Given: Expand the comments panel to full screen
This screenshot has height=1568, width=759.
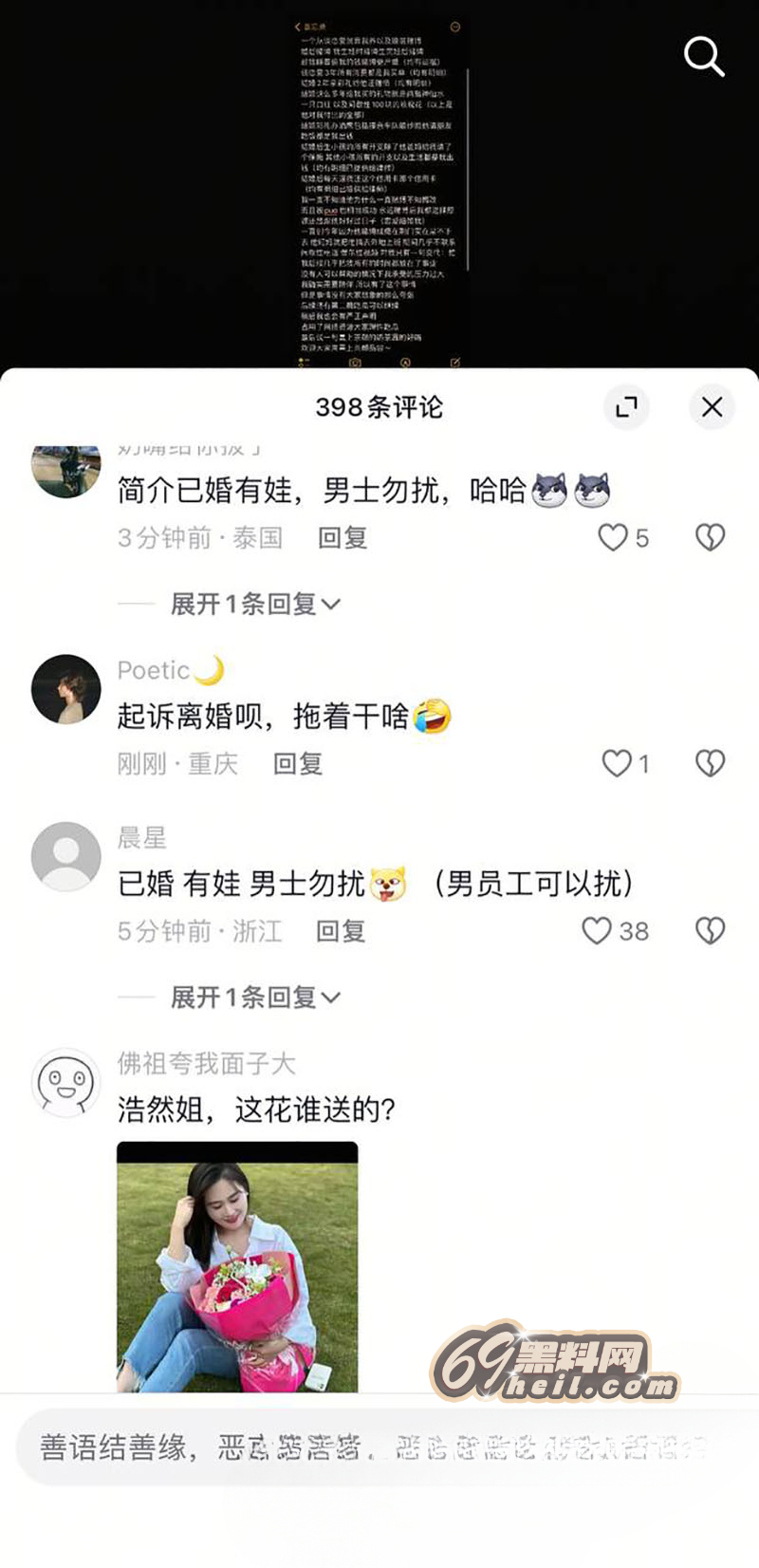Looking at the screenshot, I should (626, 407).
